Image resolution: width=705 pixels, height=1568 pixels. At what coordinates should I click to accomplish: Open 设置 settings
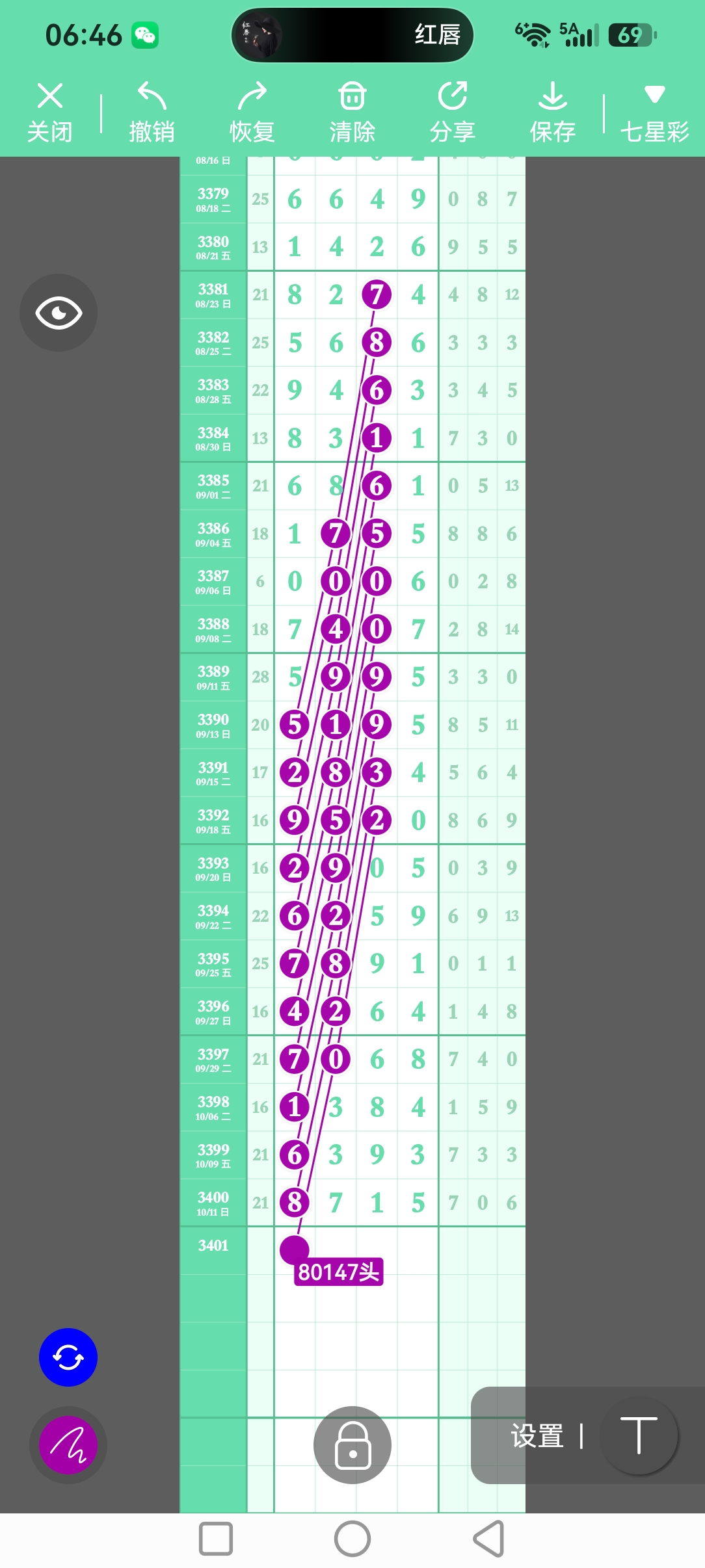coord(537,1436)
